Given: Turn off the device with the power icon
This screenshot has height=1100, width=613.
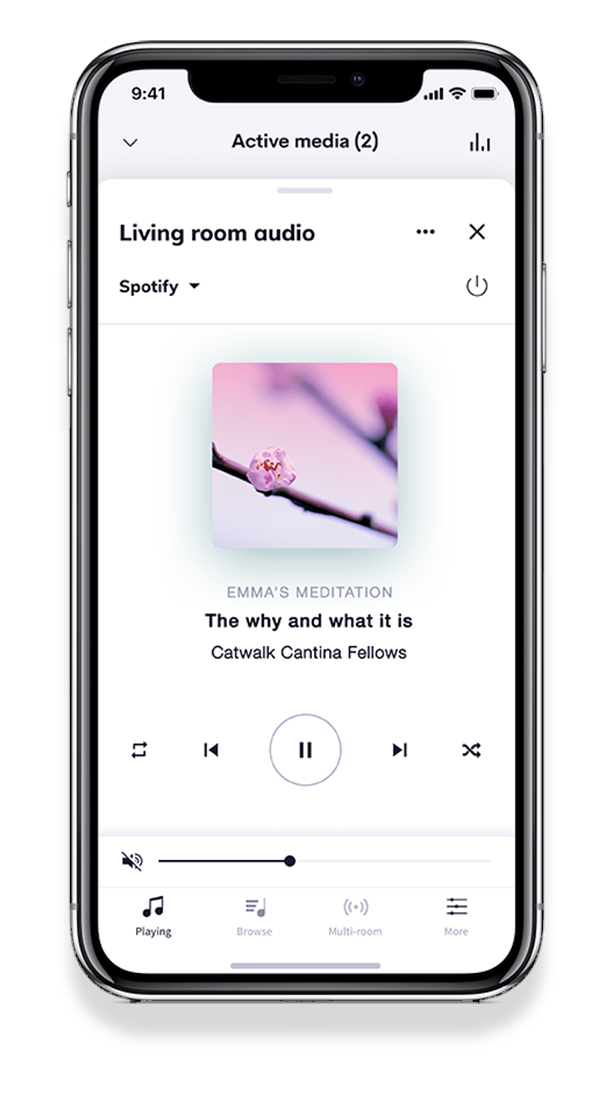Looking at the screenshot, I should click(477, 286).
